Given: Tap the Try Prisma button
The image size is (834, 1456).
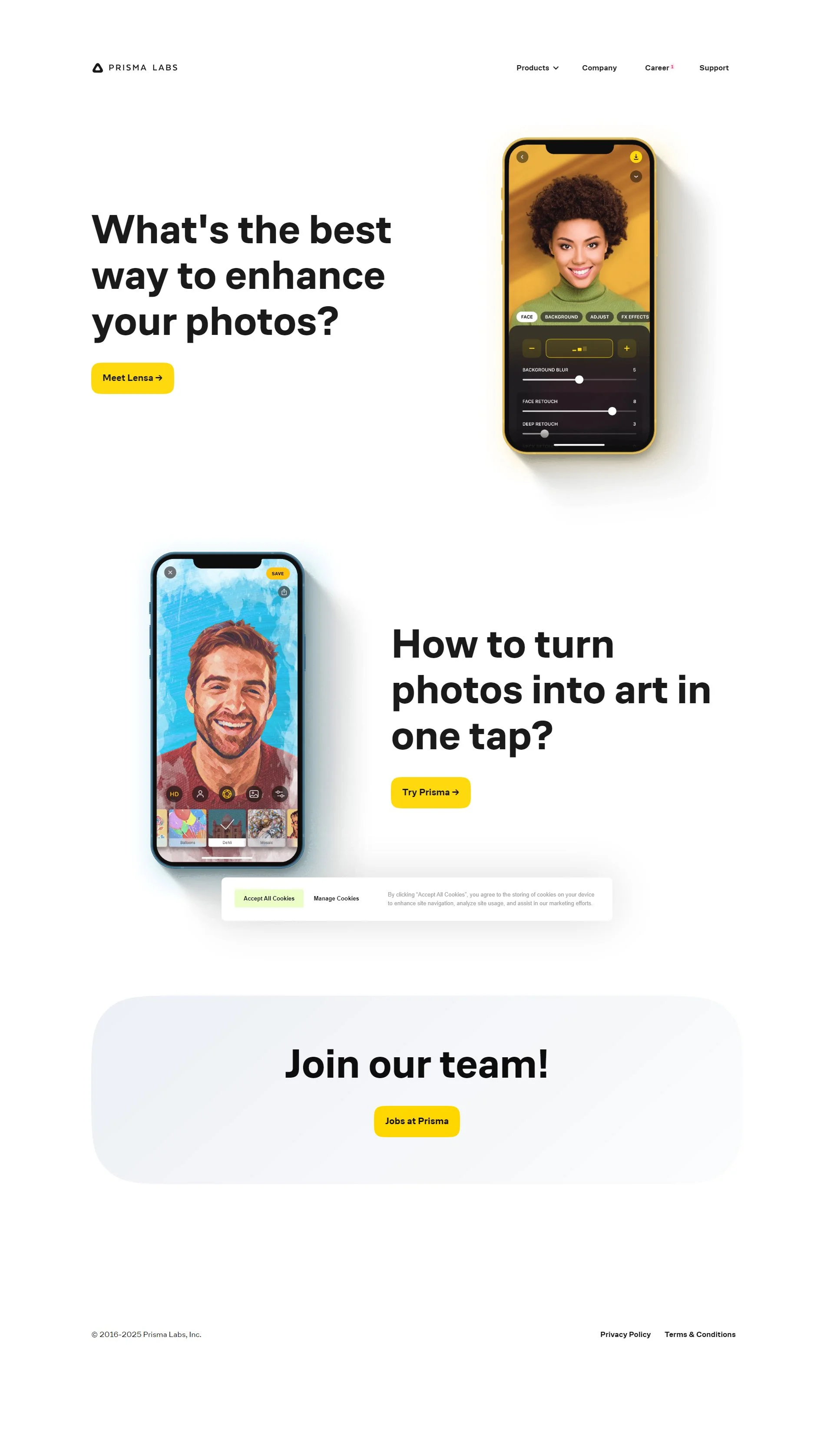Looking at the screenshot, I should 430,792.
